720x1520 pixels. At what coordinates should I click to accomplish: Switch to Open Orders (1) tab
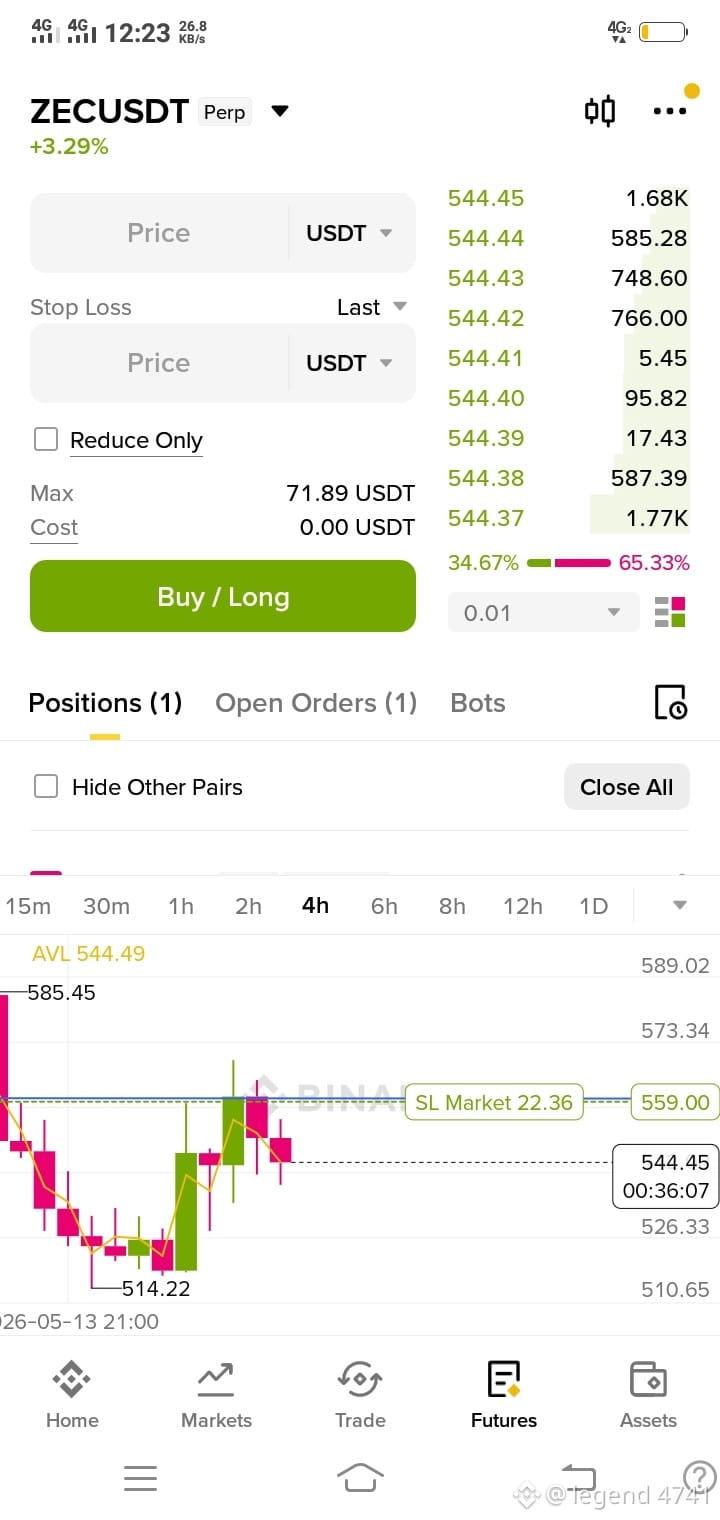(x=316, y=703)
